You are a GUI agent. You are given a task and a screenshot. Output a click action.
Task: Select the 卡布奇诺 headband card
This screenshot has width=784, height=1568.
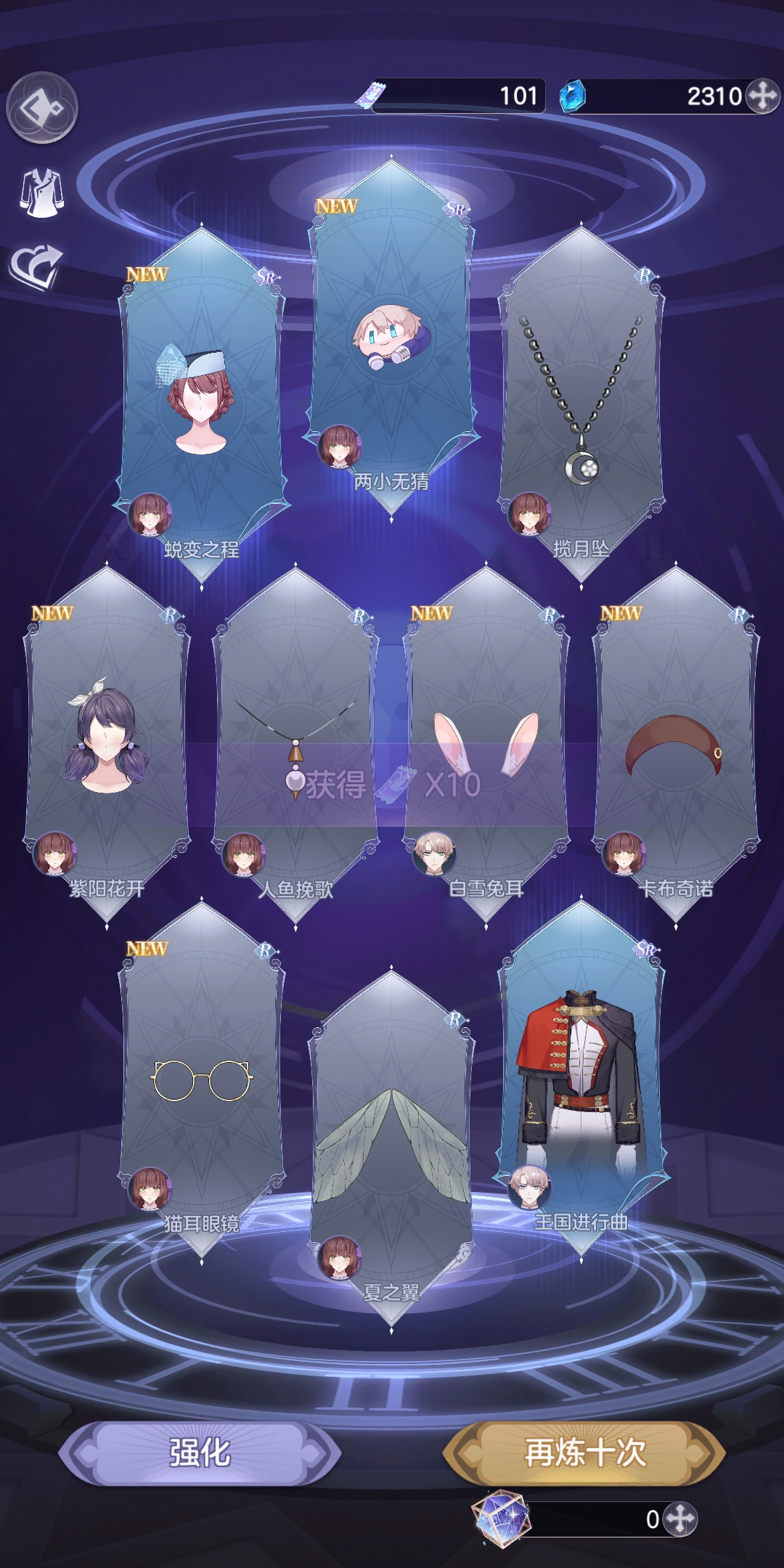676,740
